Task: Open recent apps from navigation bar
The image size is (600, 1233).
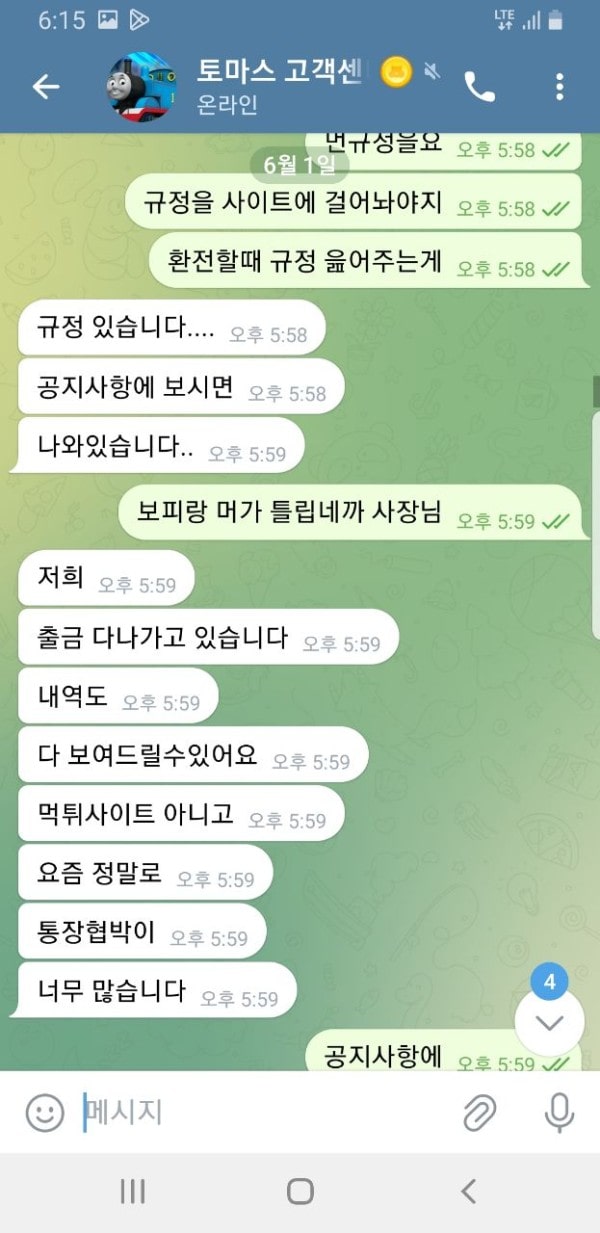Action: (133, 1191)
